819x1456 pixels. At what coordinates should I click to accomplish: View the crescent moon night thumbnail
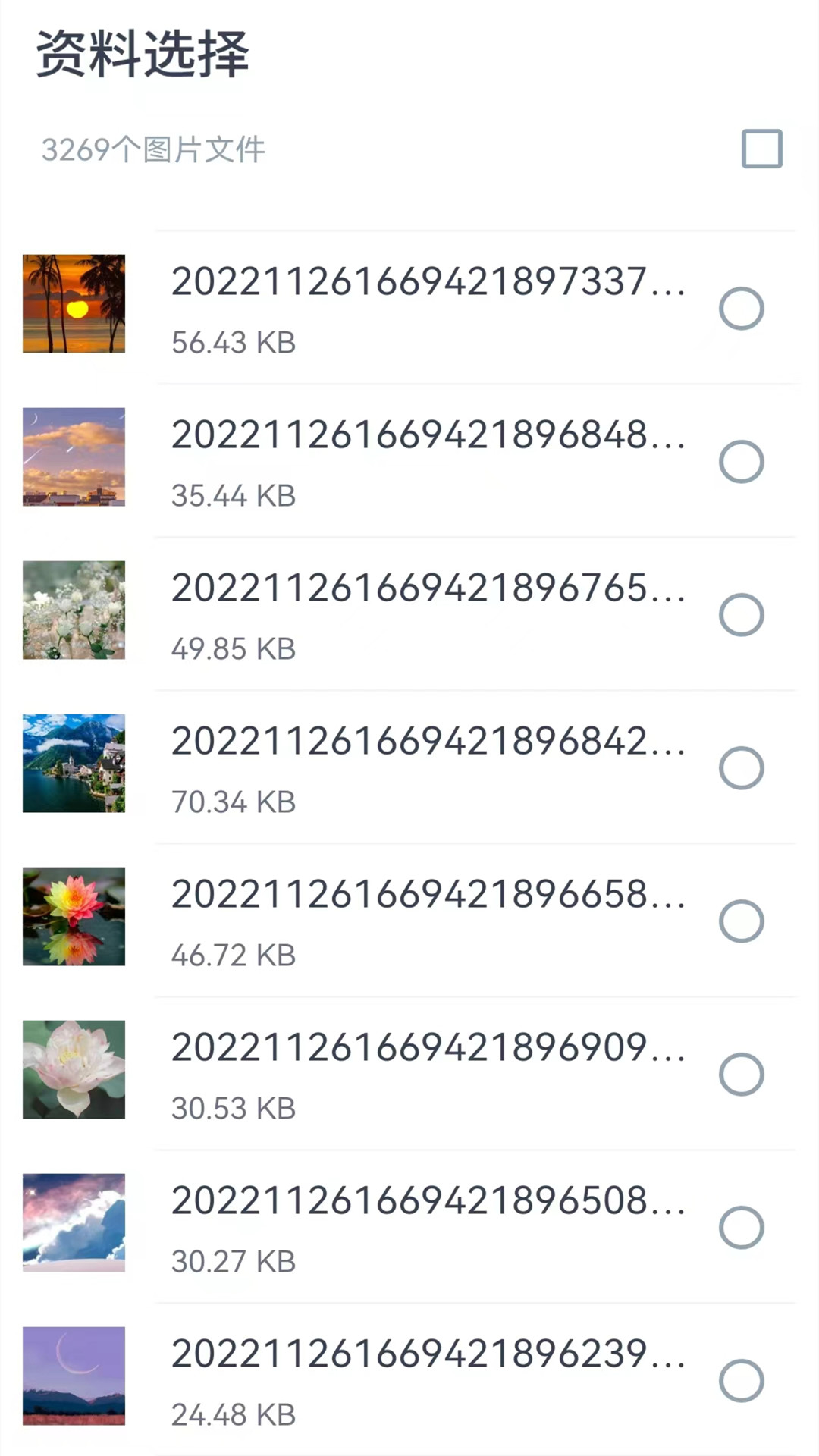coord(74,1376)
